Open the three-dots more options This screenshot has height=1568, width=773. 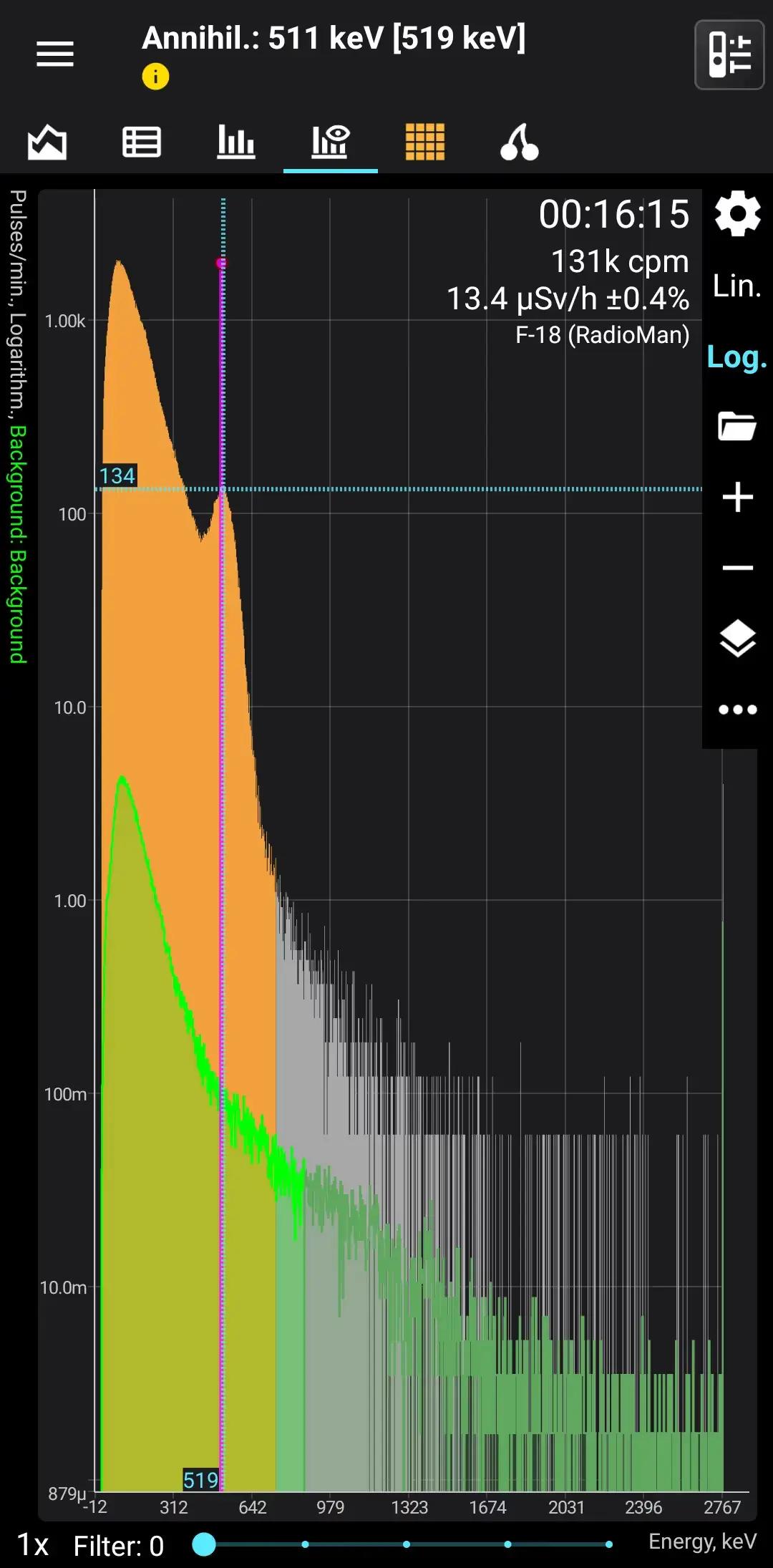point(737,710)
